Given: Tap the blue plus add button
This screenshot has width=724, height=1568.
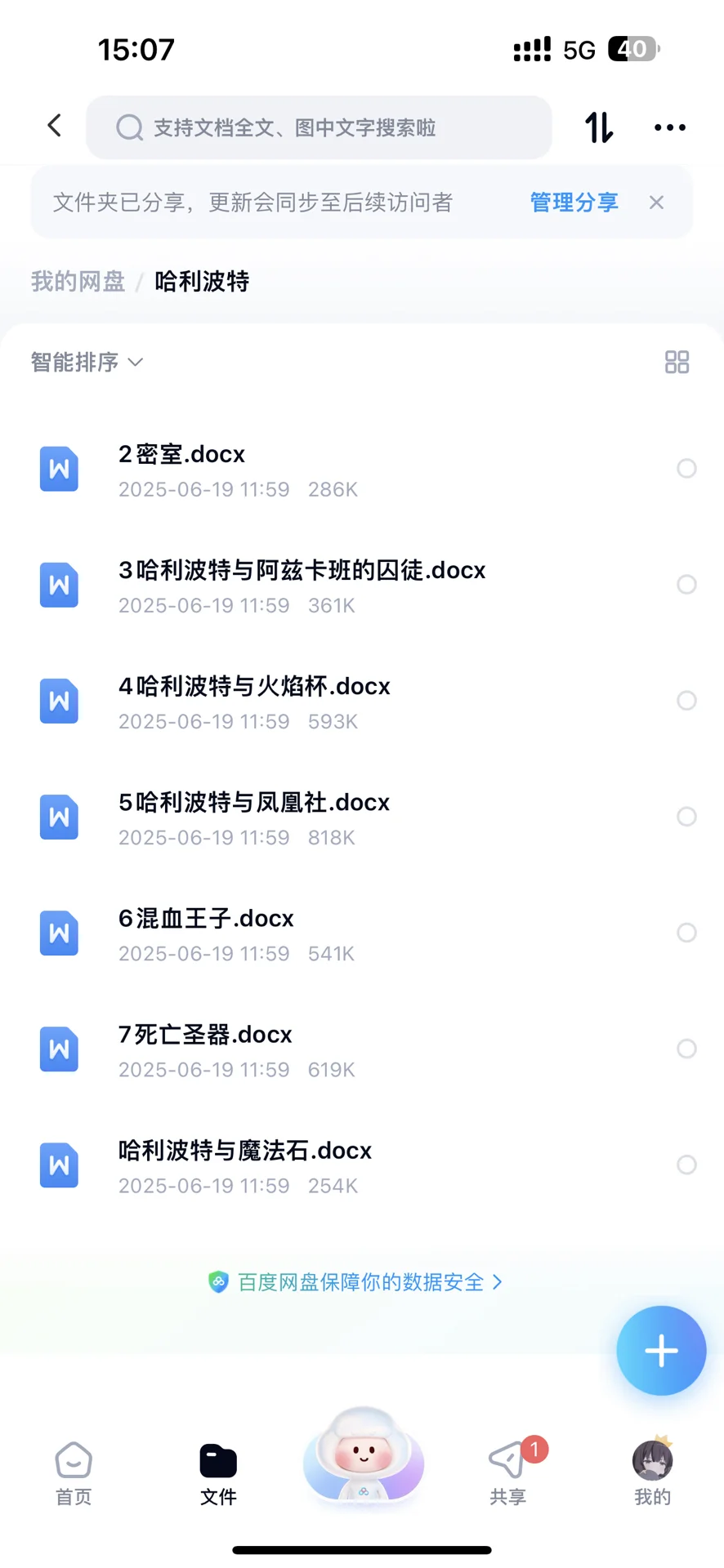Looking at the screenshot, I should pyautogui.click(x=661, y=1351).
